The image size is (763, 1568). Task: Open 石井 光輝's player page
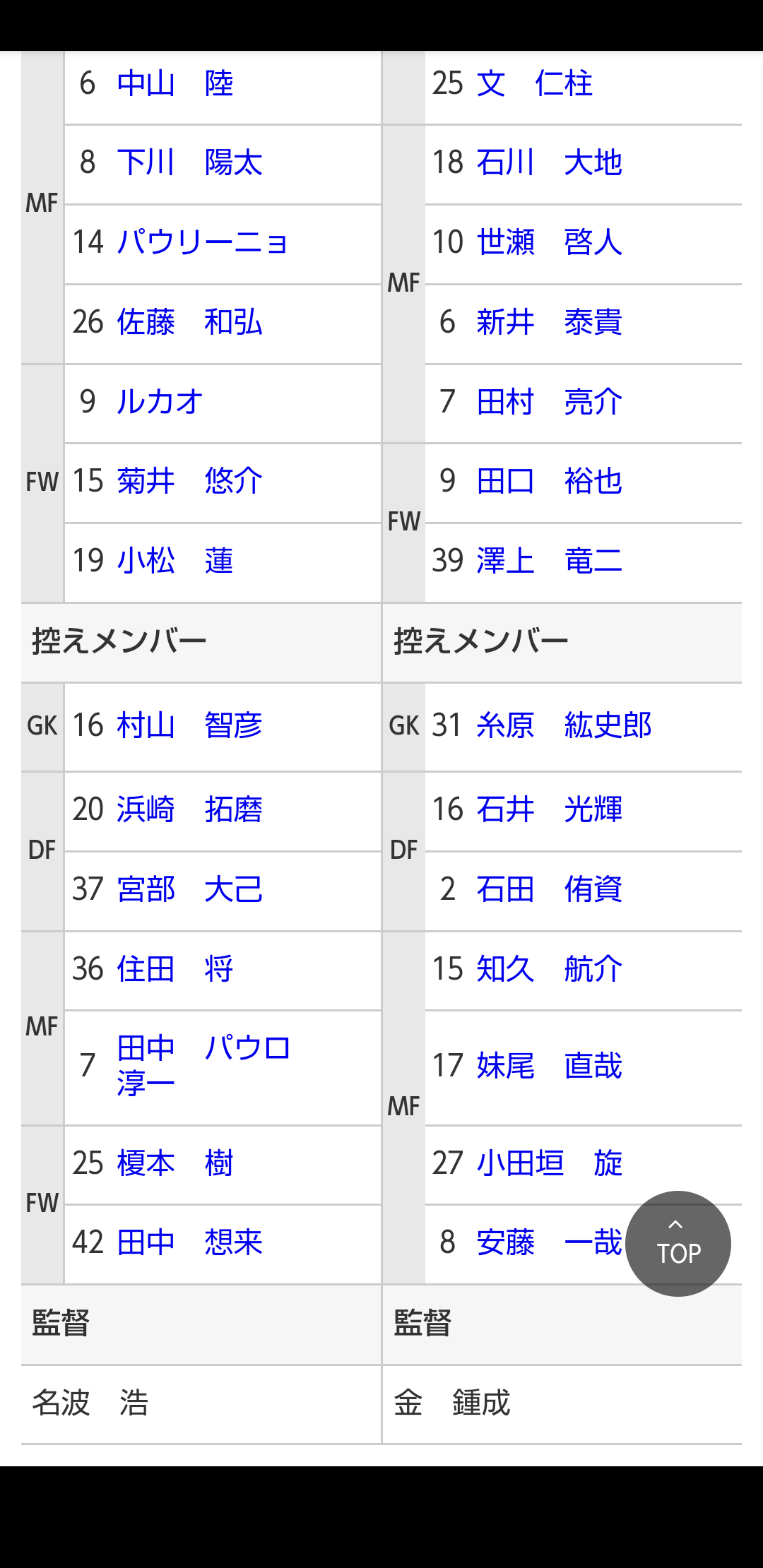[x=549, y=809]
